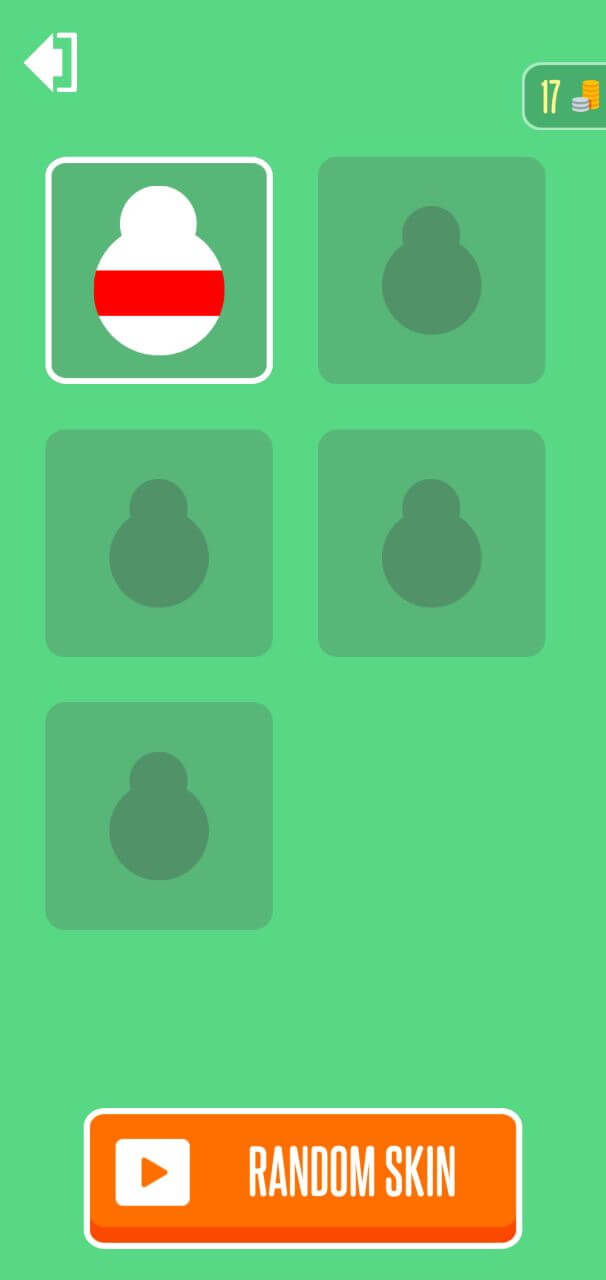The width and height of the screenshot is (606, 1280).
Task: Tap the Random Skin button
Action: pyautogui.click(x=303, y=1177)
